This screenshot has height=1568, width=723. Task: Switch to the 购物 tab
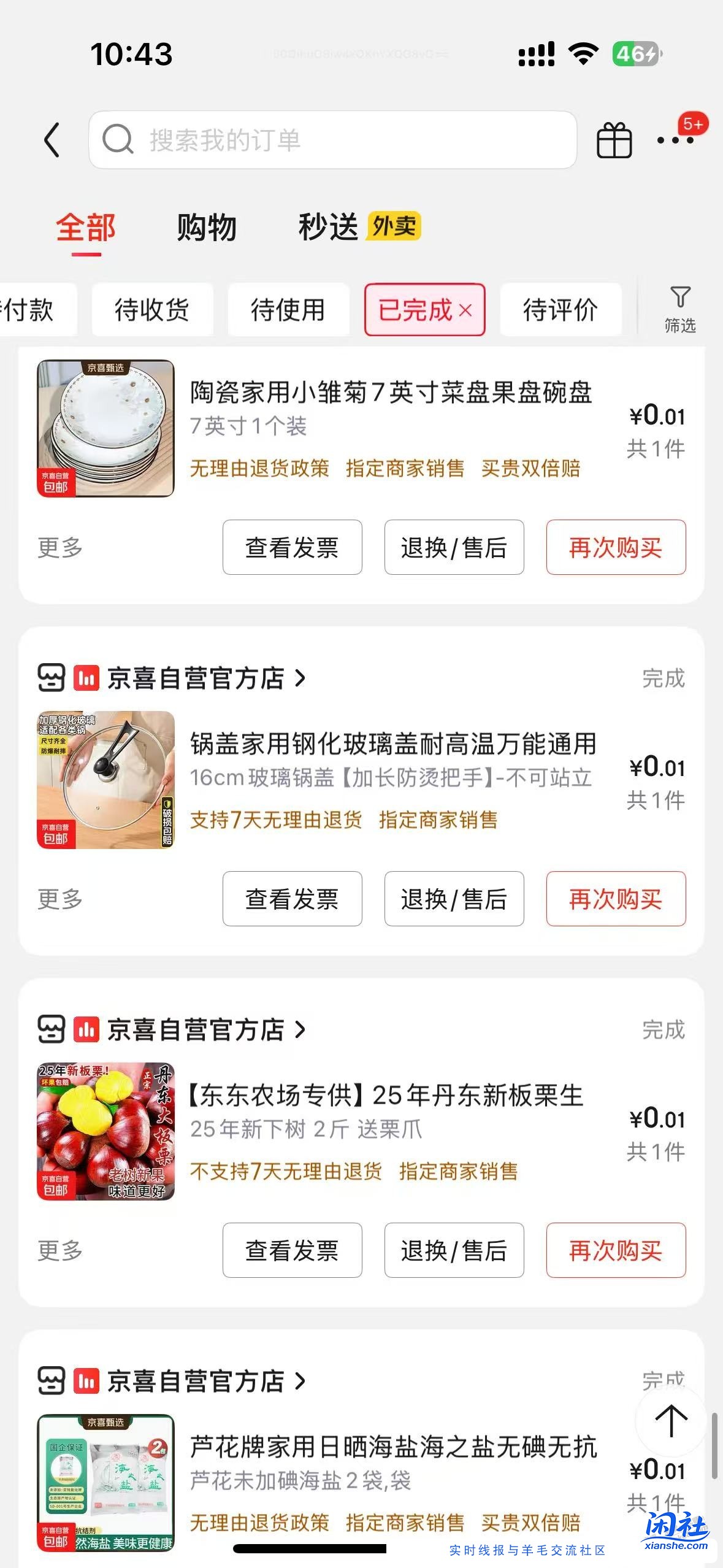[x=205, y=228]
